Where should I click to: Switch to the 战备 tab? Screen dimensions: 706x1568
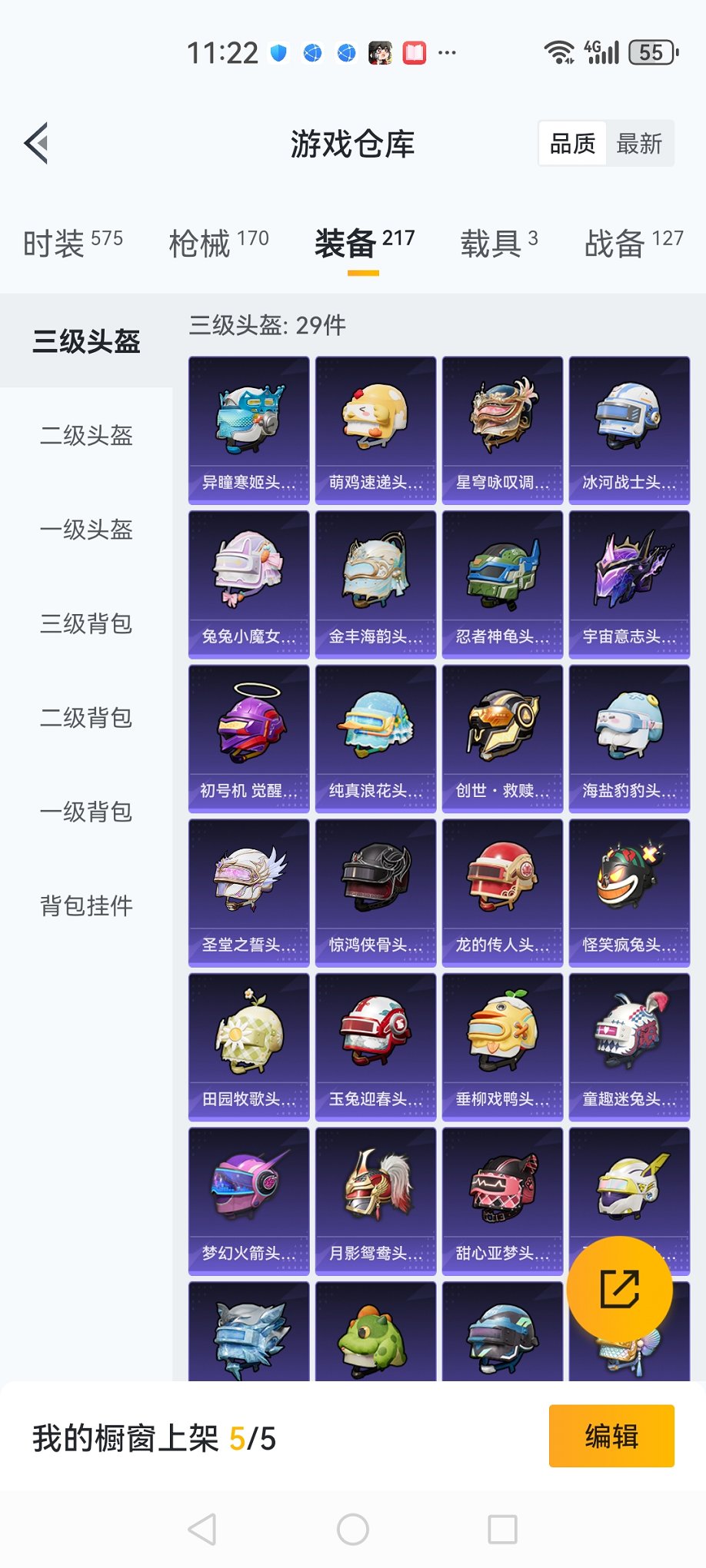pyautogui.click(x=633, y=243)
